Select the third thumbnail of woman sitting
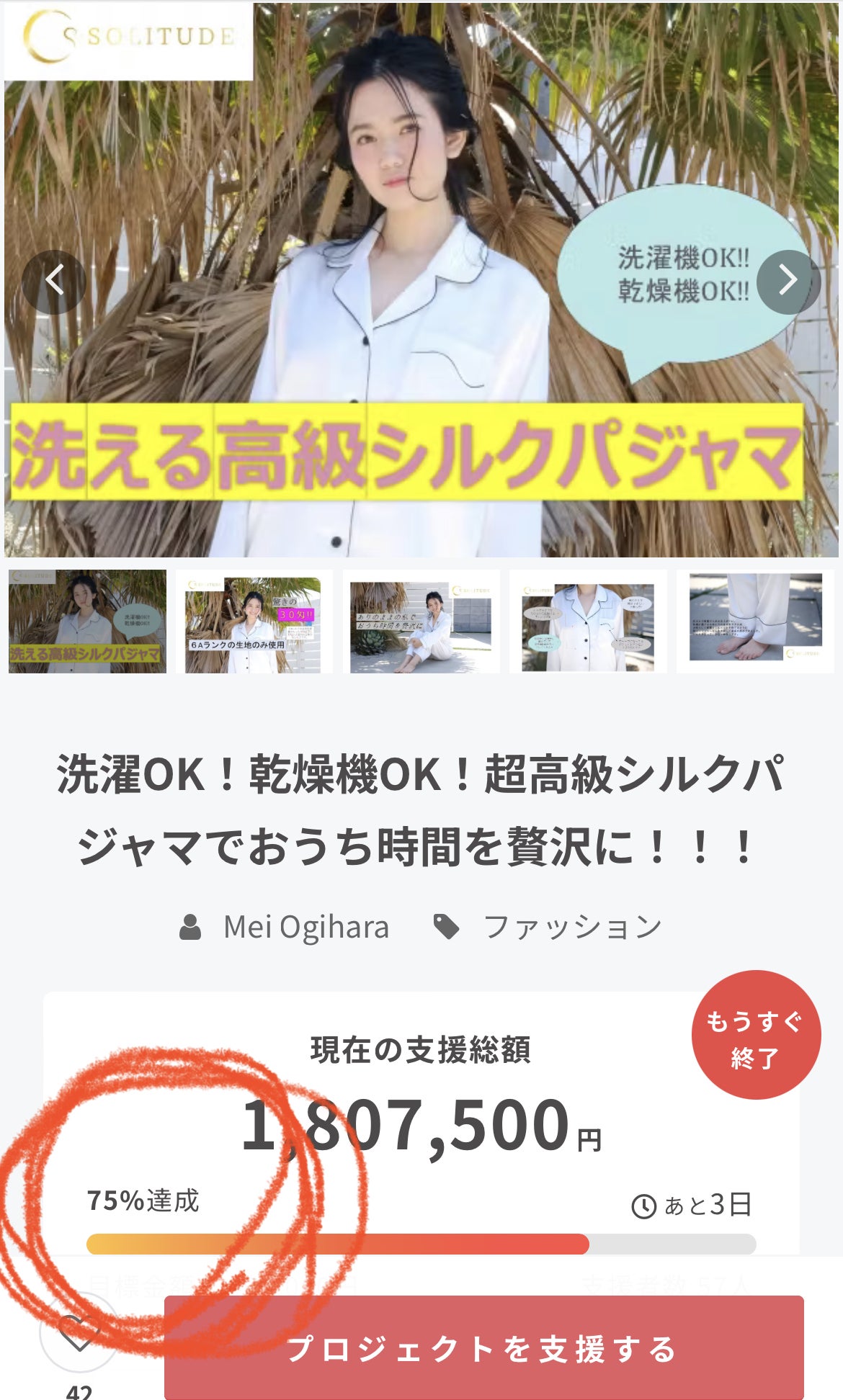The width and height of the screenshot is (843, 1400). 421,622
